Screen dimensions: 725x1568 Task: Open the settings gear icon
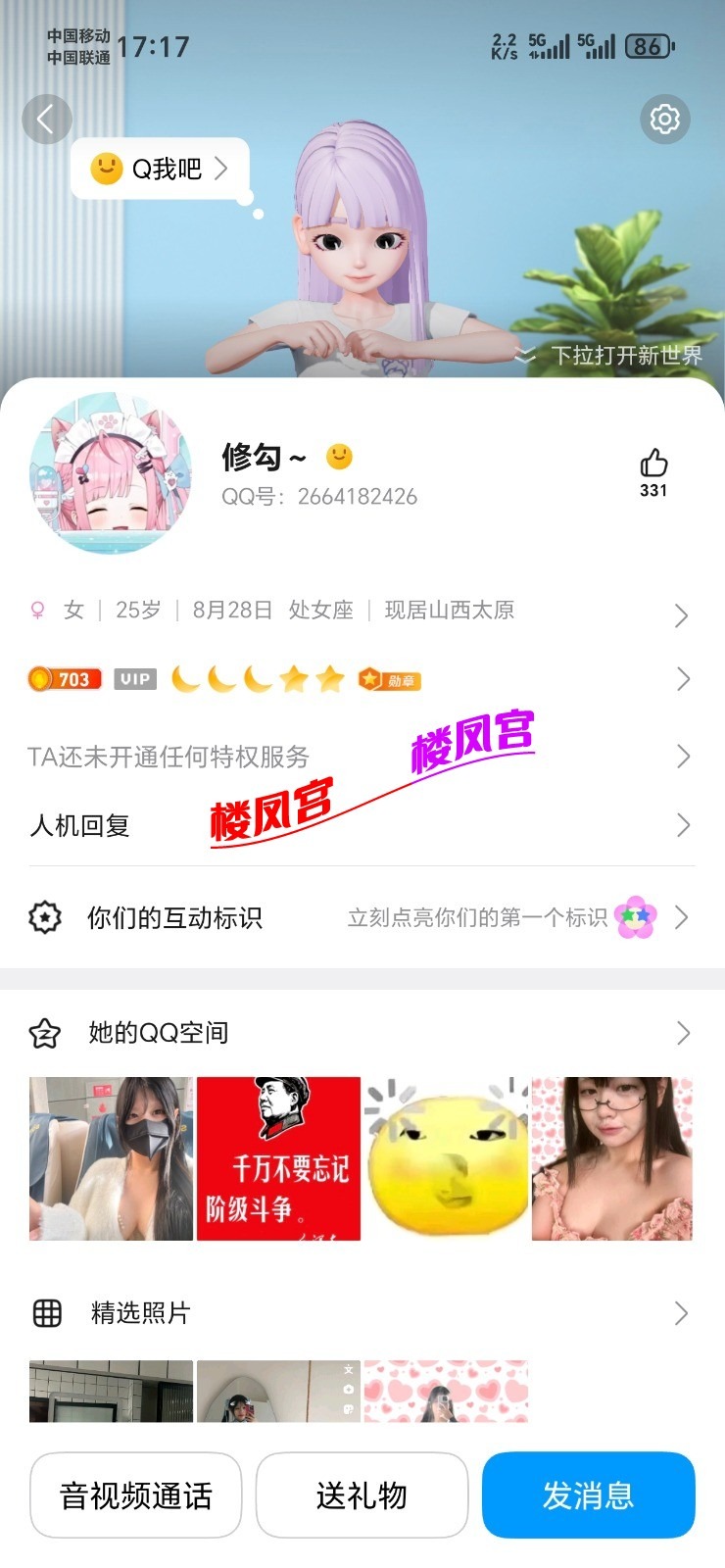(x=664, y=120)
